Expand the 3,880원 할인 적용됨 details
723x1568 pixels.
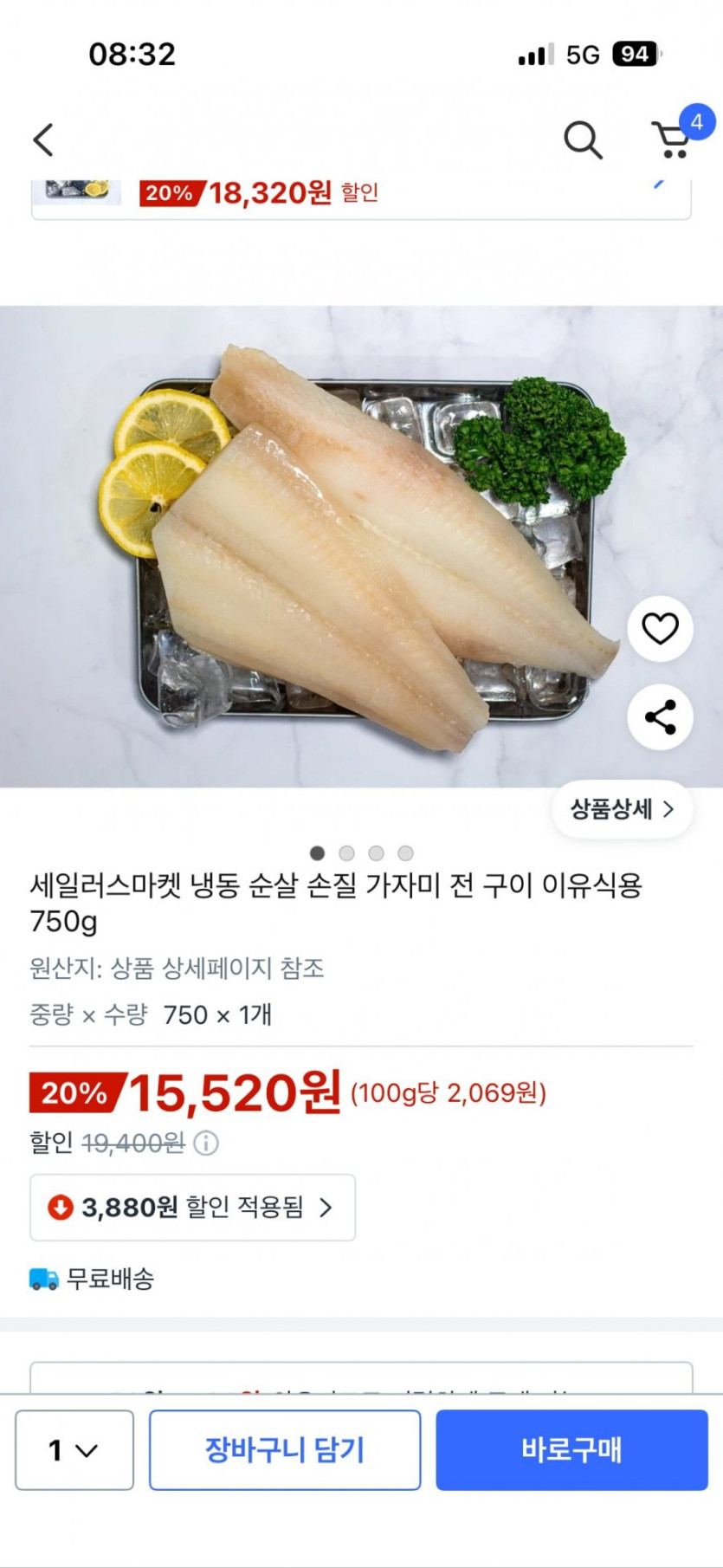(x=192, y=1208)
